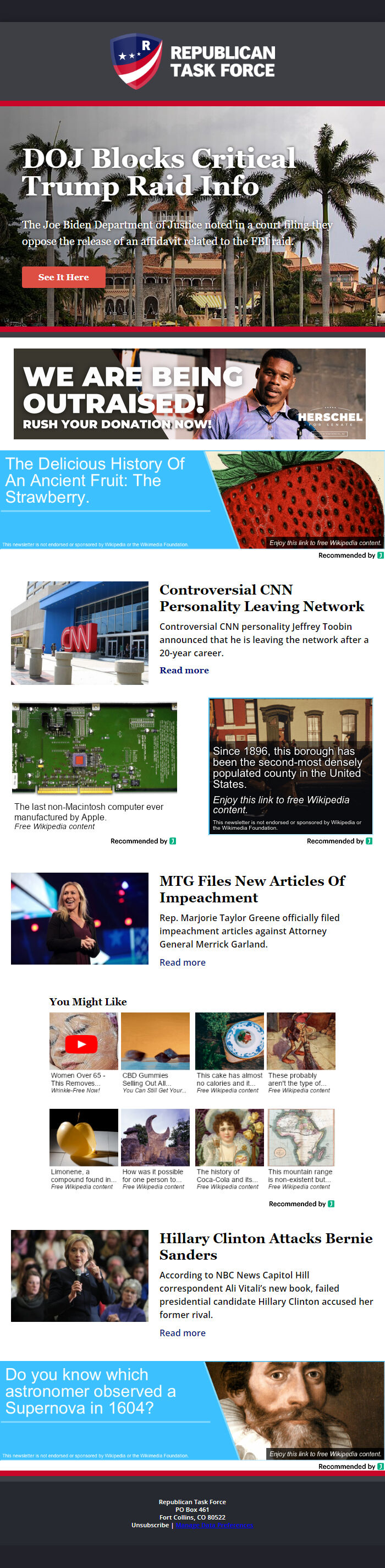Open the history of Coca-Cola tile
The image size is (385, 1568).
click(229, 1149)
